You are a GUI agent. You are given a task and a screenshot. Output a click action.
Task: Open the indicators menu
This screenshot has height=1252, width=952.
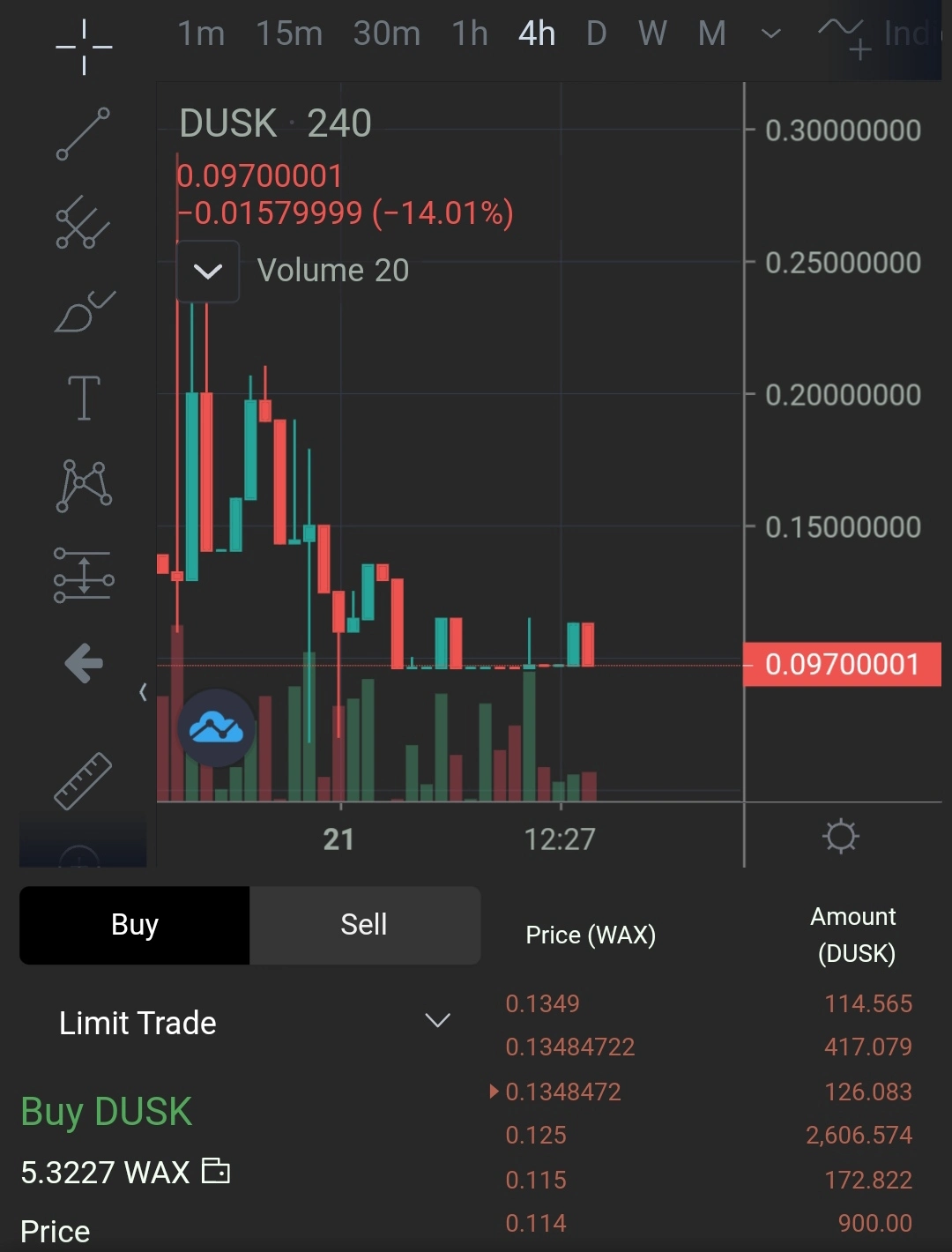(x=877, y=37)
